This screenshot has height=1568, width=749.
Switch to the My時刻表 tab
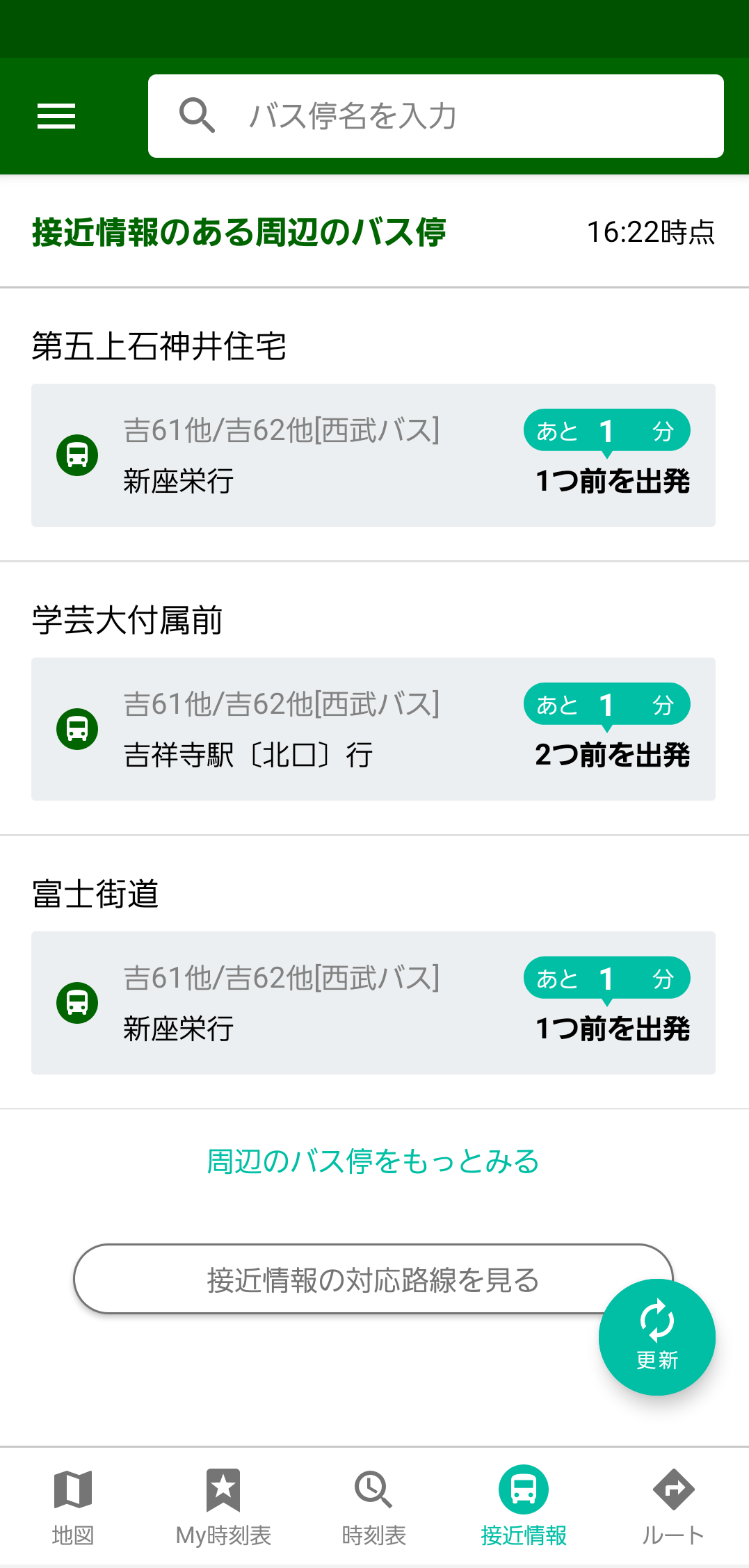point(223,1506)
